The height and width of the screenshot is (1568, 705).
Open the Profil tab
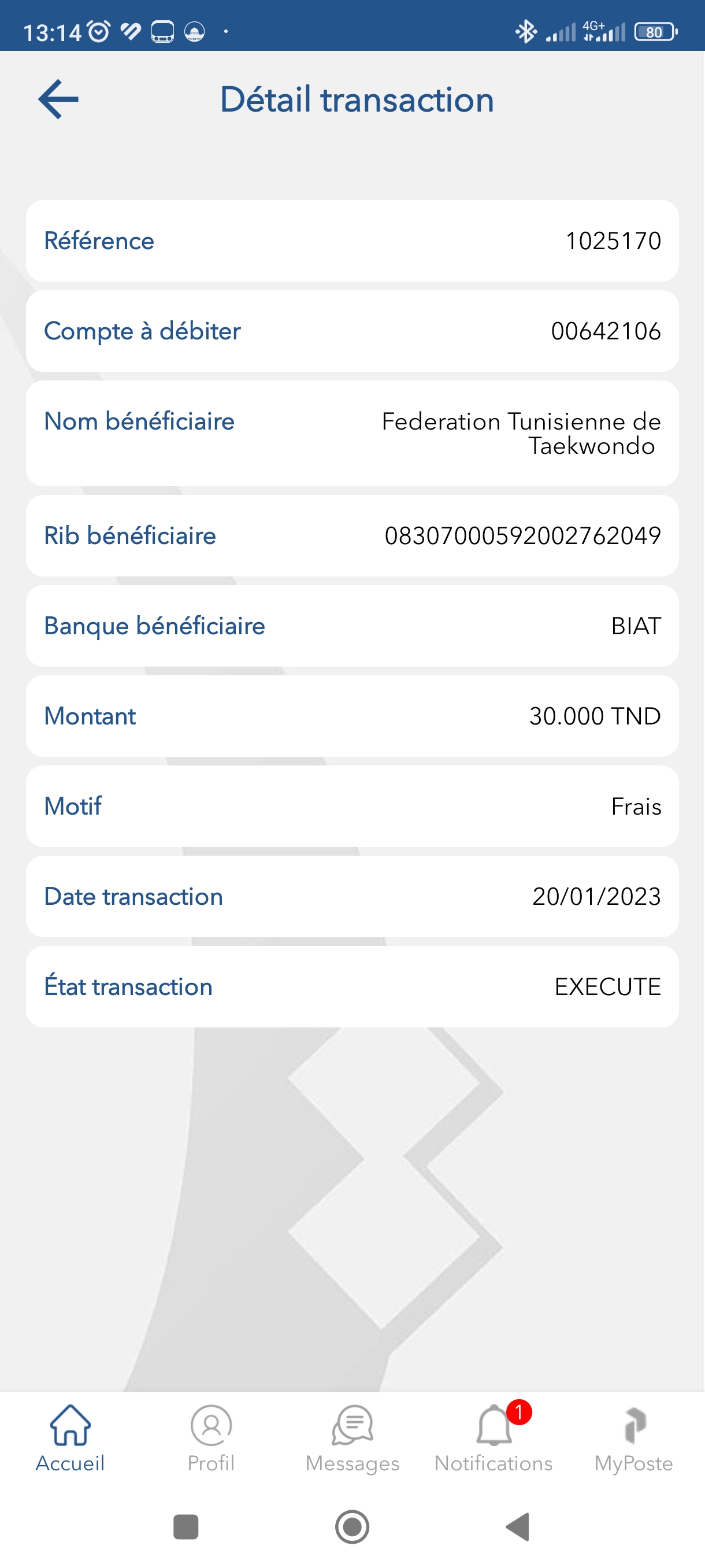click(x=211, y=1439)
